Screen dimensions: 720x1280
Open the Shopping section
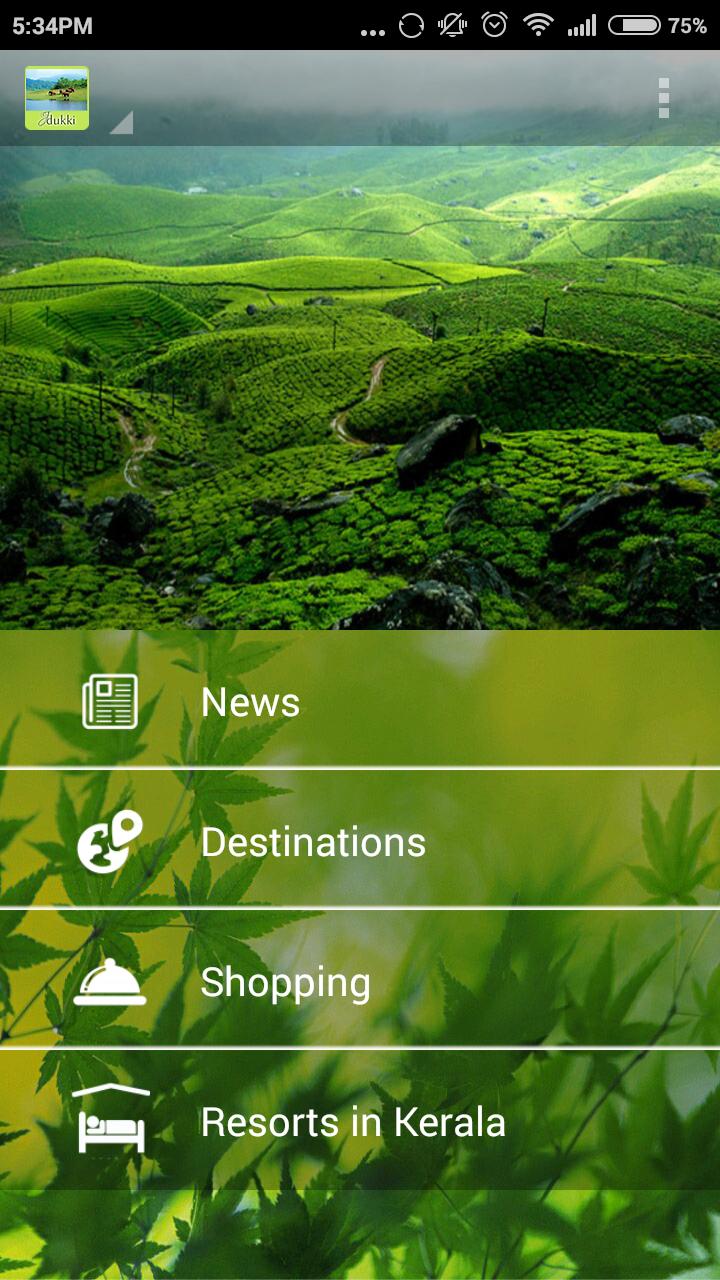coord(360,981)
